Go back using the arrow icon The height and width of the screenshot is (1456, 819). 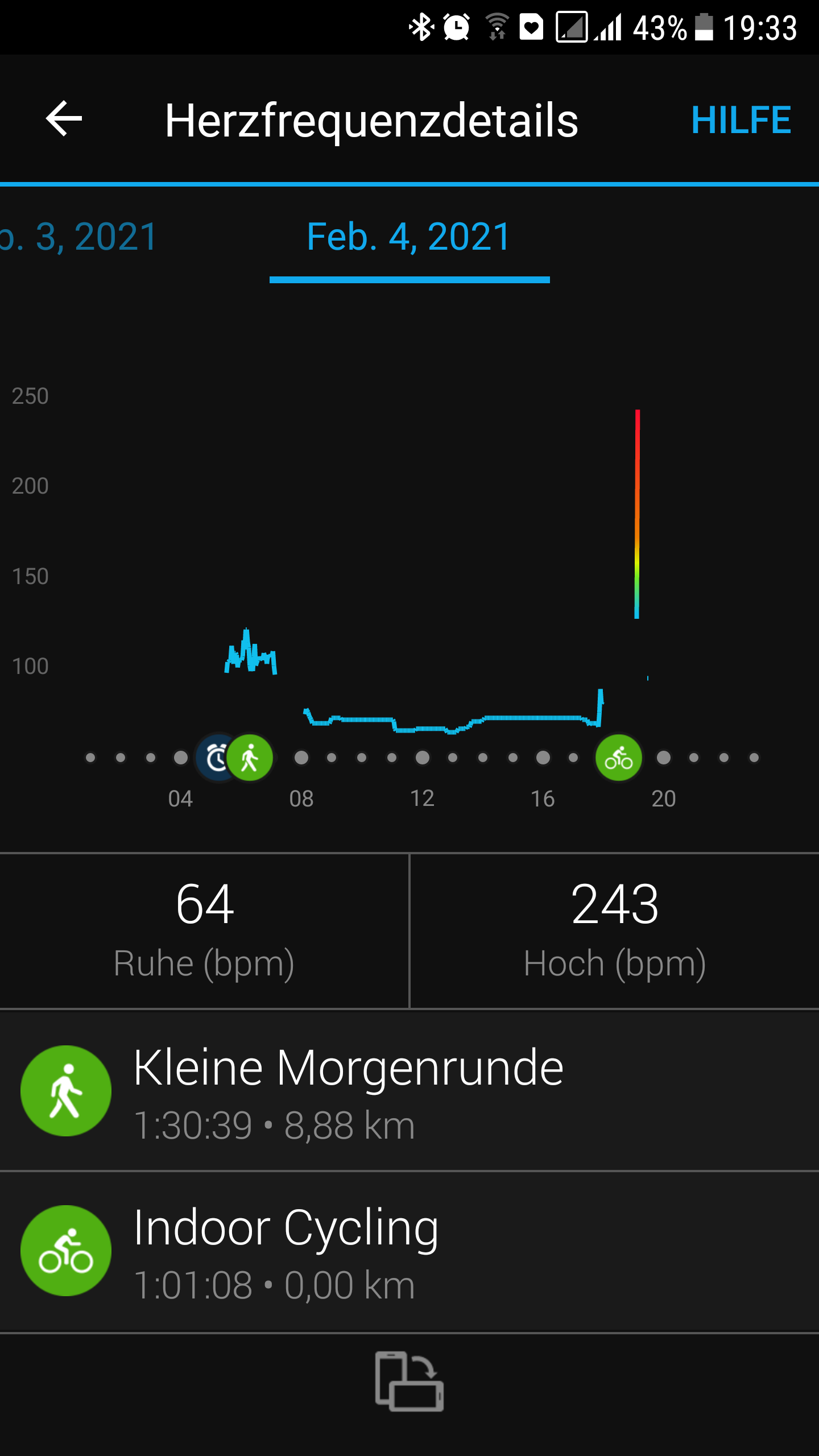pos(64,119)
